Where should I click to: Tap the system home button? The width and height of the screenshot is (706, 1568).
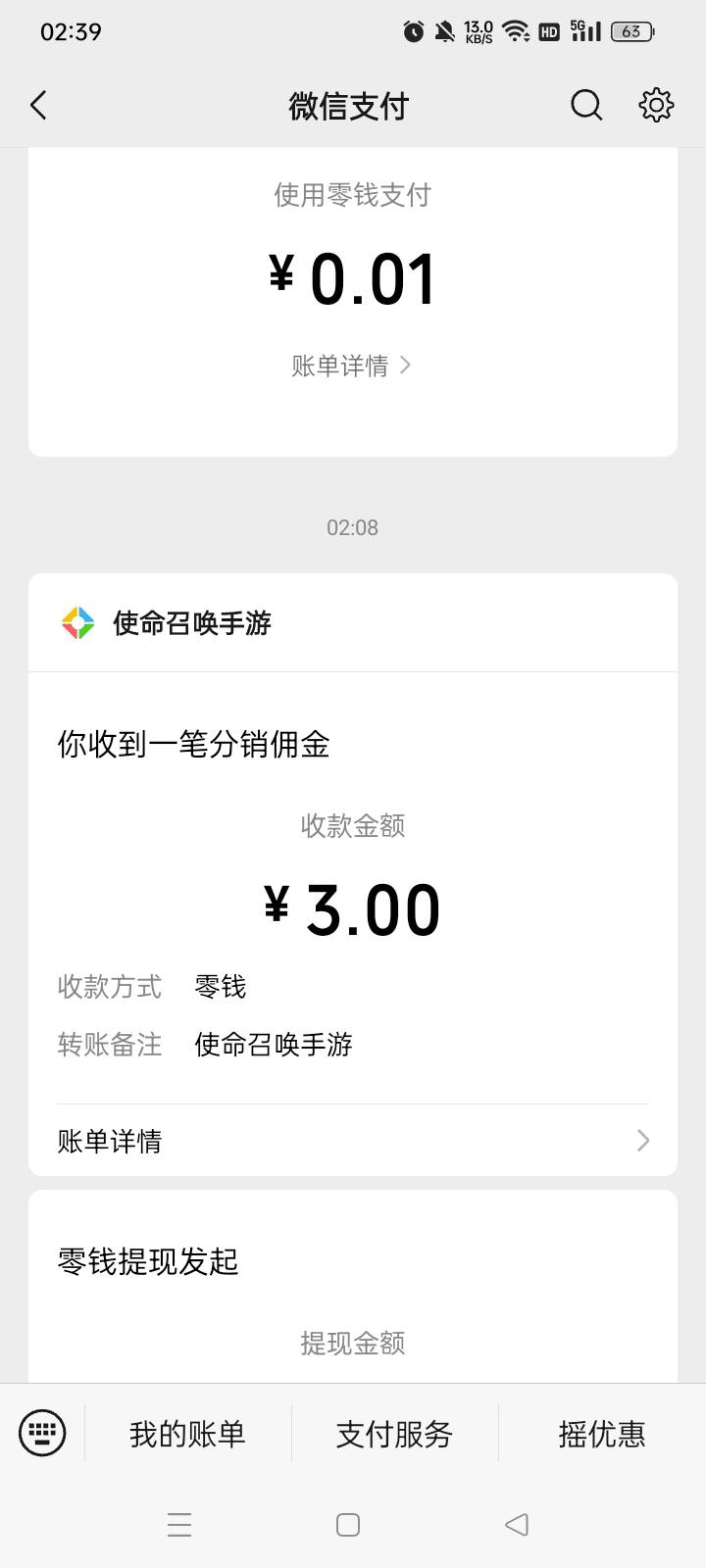point(348,1525)
